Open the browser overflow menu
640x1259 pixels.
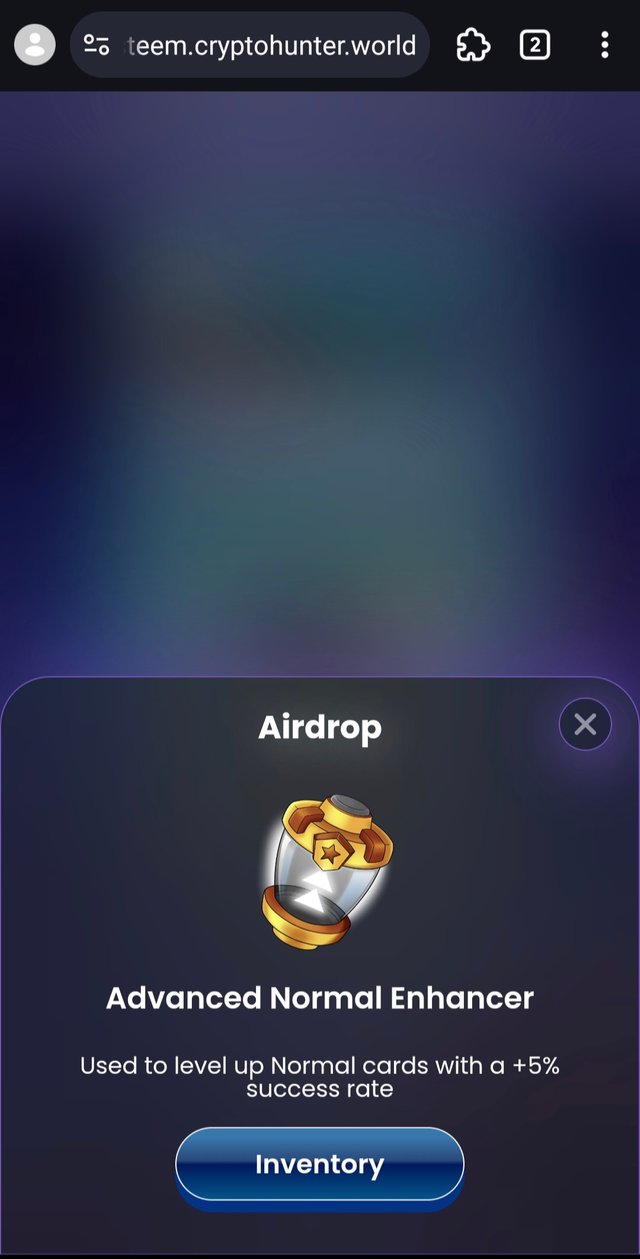click(604, 45)
